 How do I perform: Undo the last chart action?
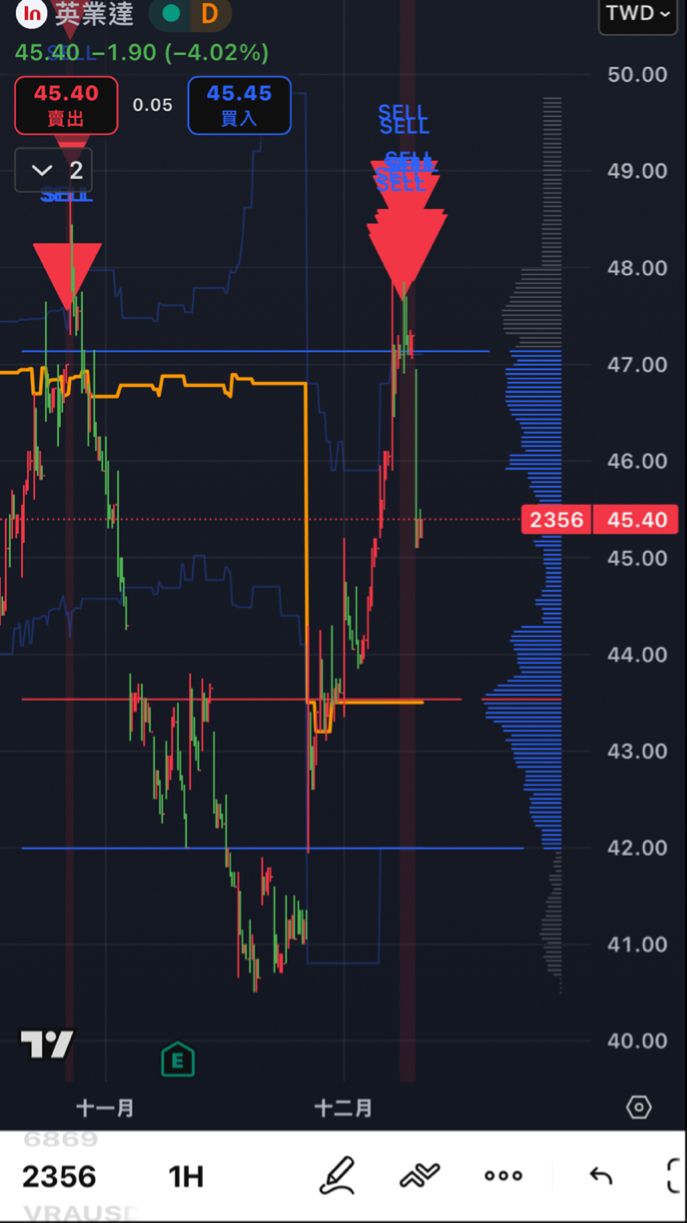pyautogui.click(x=601, y=1176)
